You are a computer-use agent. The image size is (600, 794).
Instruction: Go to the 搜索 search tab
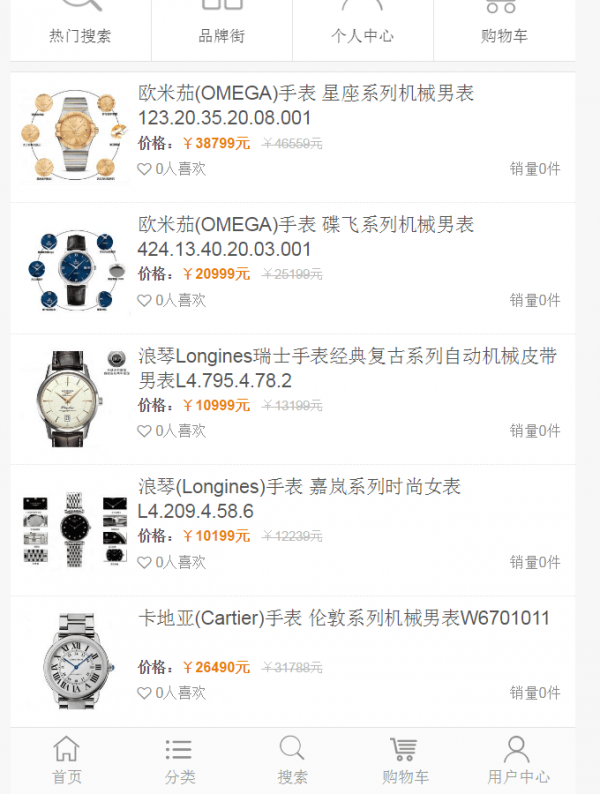pyautogui.click(x=292, y=761)
